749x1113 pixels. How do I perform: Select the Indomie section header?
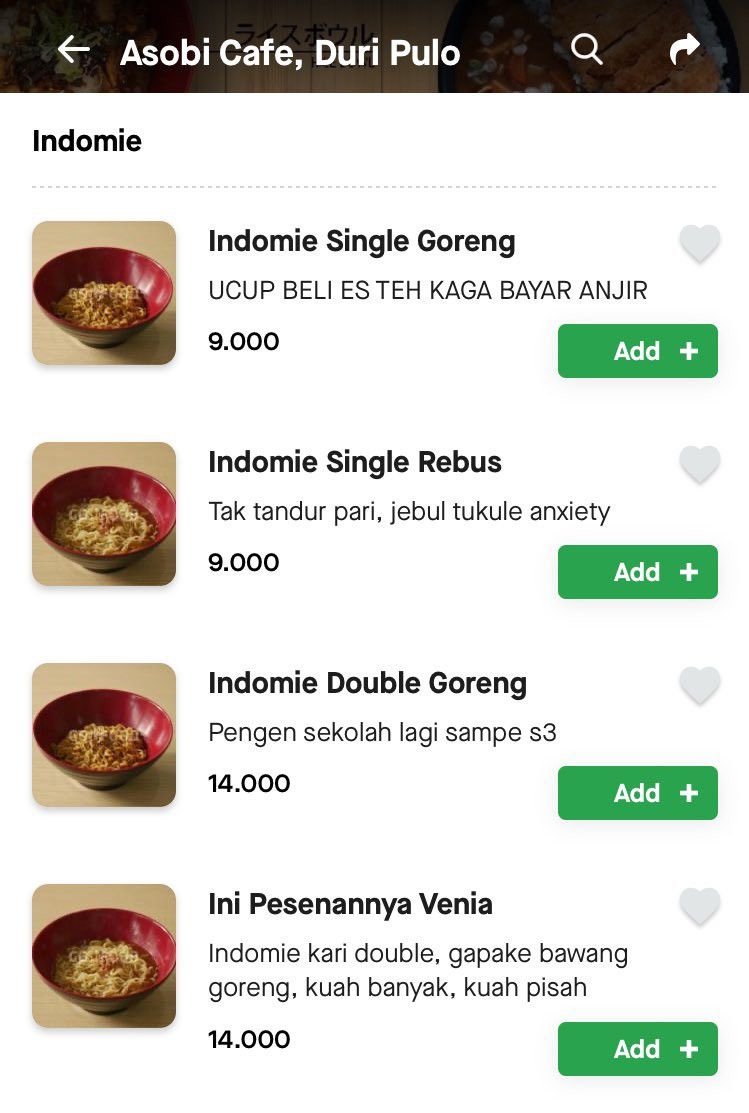86,141
